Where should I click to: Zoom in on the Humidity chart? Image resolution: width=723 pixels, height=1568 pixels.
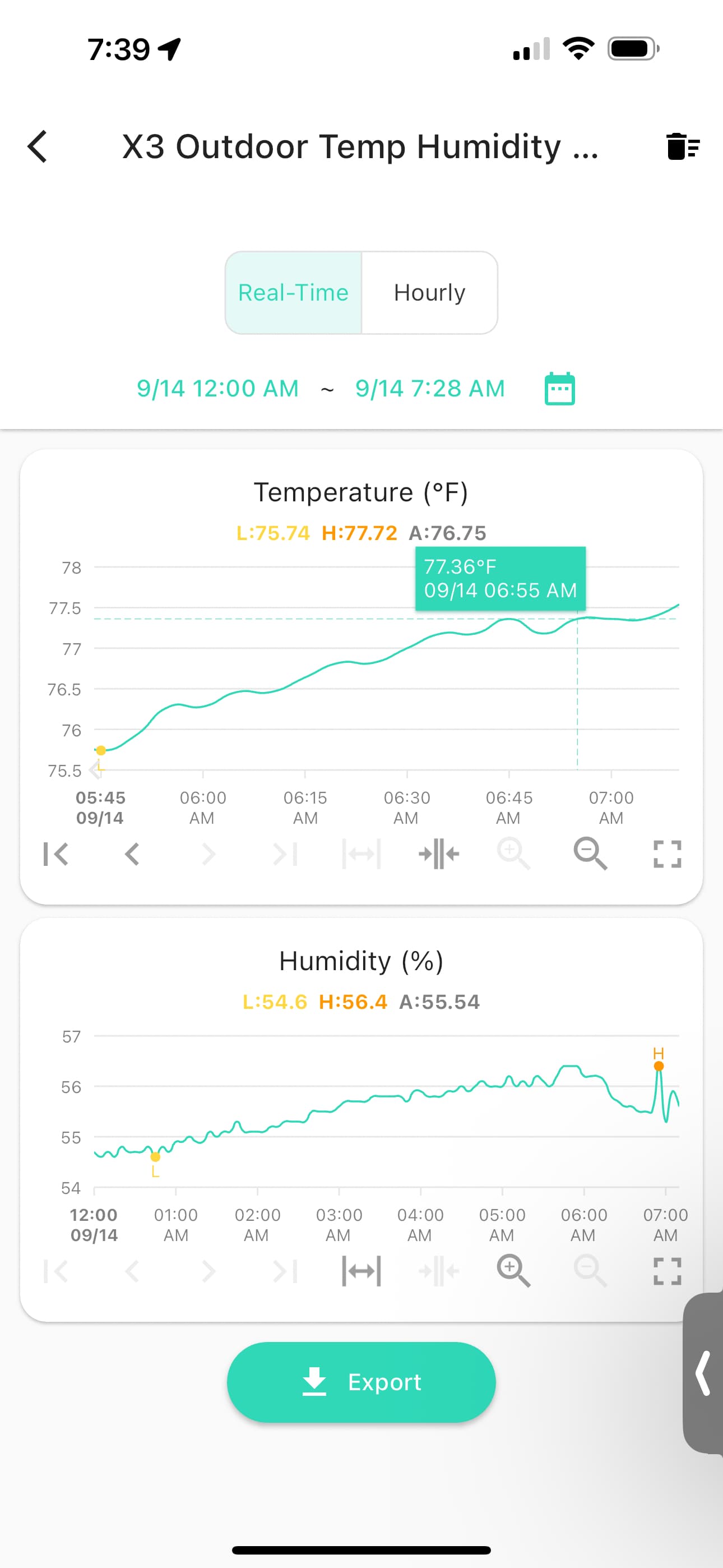coord(513,1271)
